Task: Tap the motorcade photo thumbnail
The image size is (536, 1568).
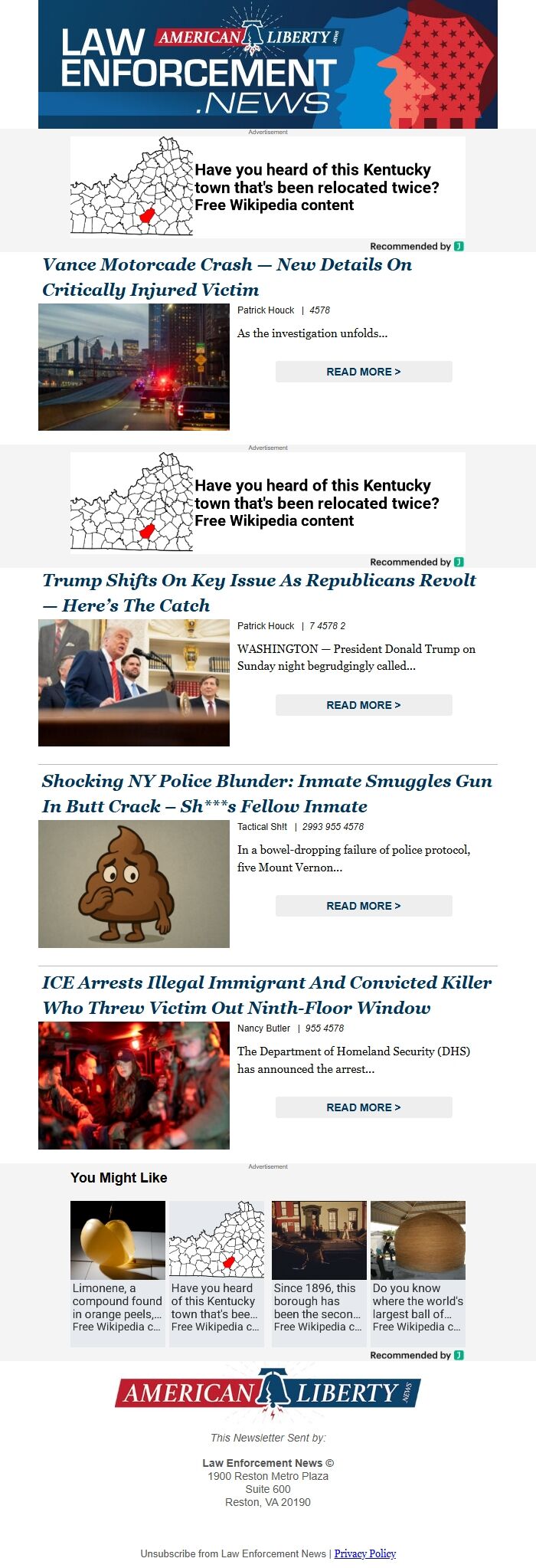Action: (134, 367)
